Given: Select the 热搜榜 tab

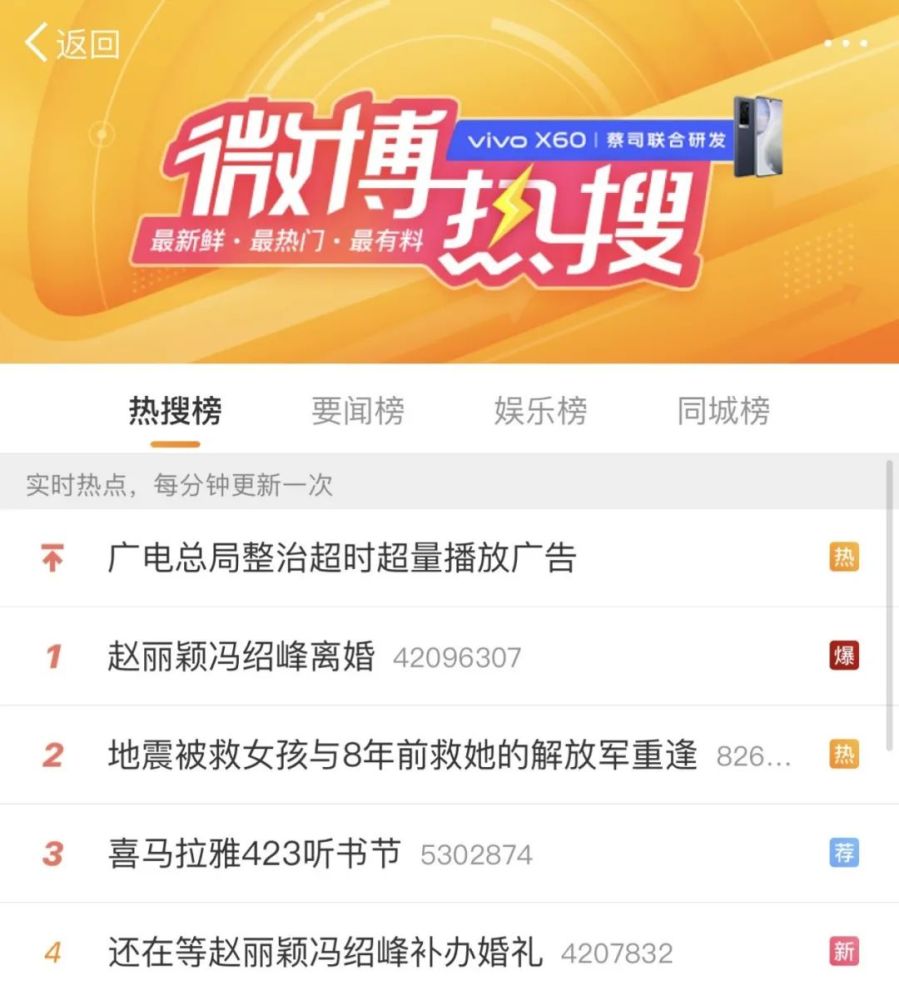Looking at the screenshot, I should pos(175,411).
